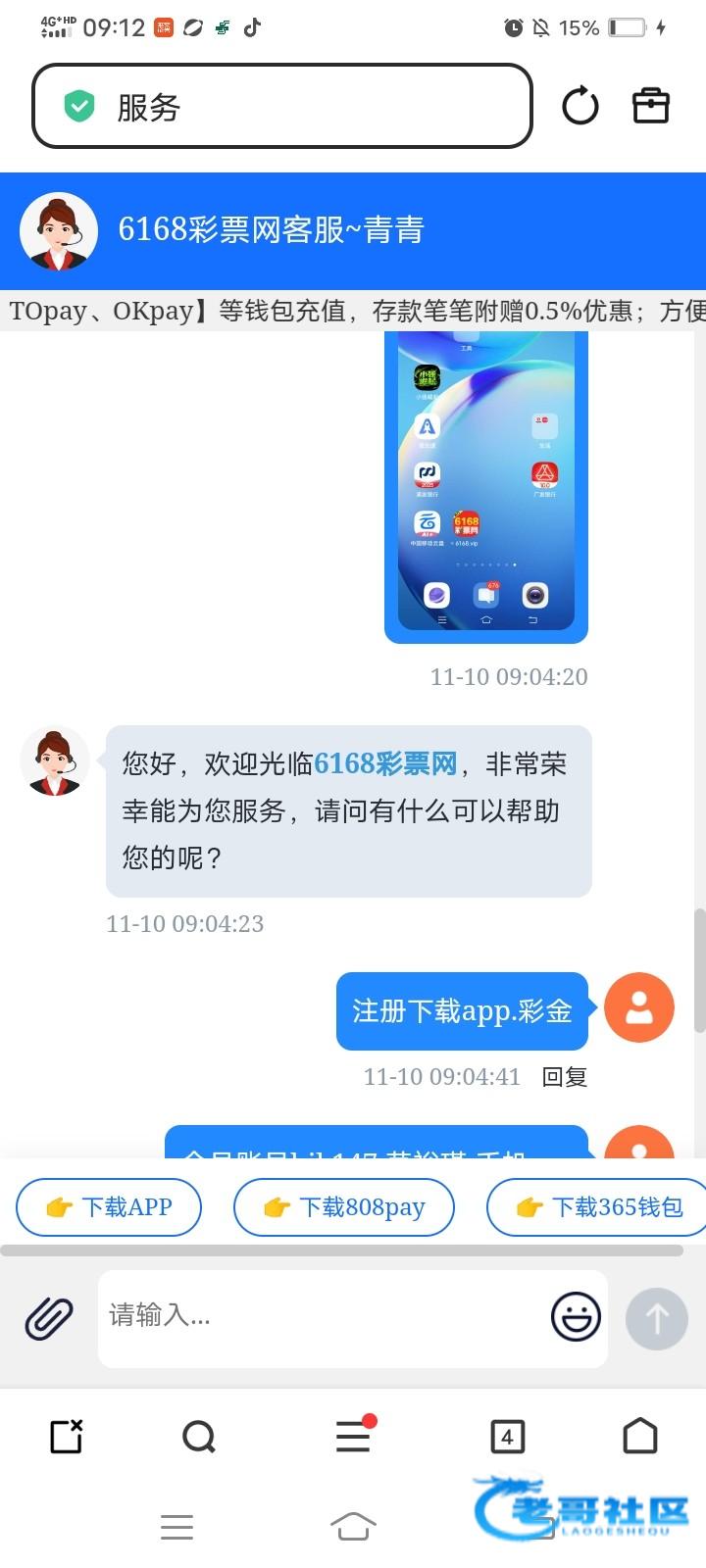The height and width of the screenshot is (1568, 706).
Task: View the 4 open browser tabs
Action: tap(507, 1437)
